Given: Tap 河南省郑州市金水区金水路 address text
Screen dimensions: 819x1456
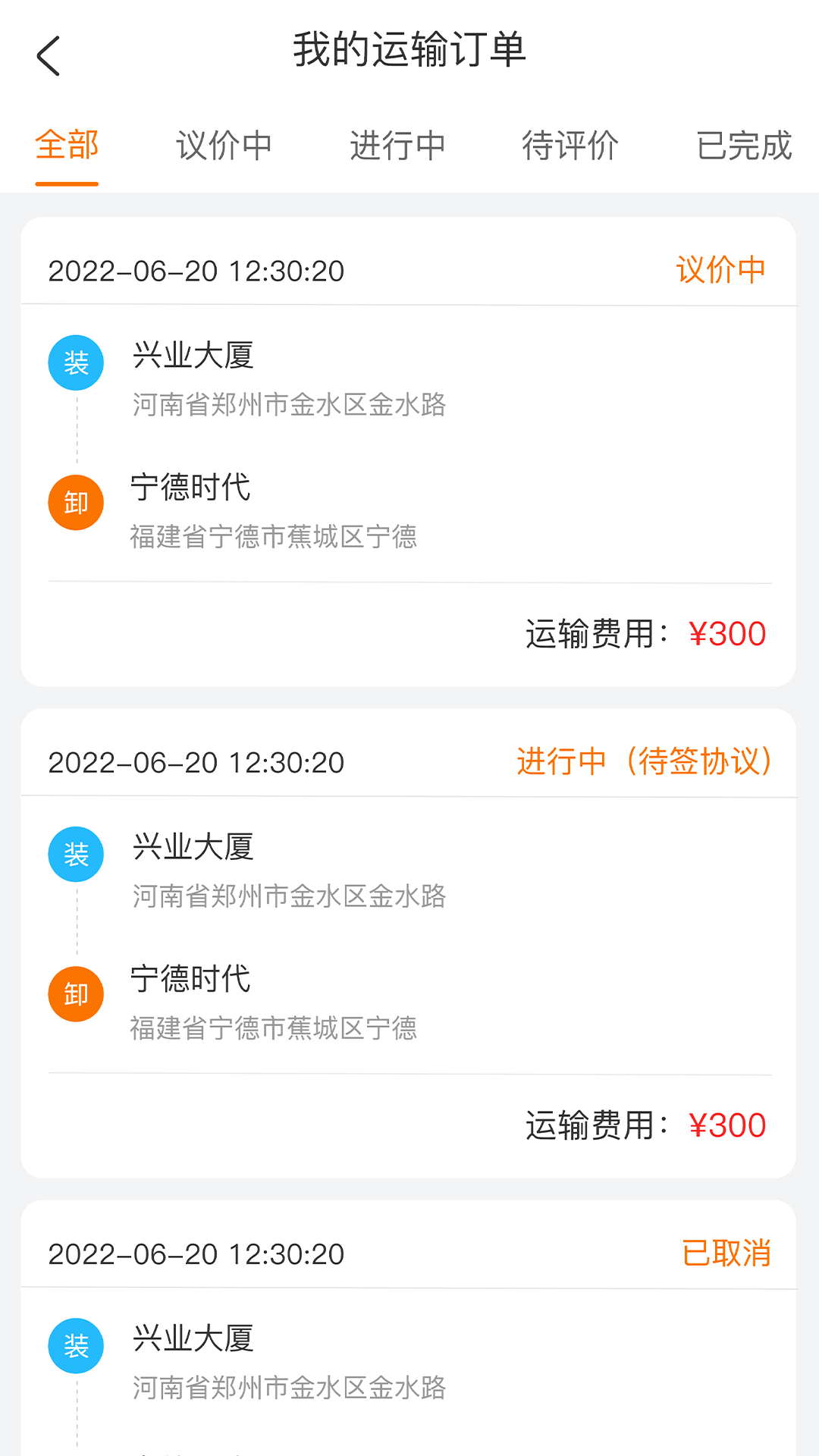Looking at the screenshot, I should pyautogui.click(x=290, y=406).
